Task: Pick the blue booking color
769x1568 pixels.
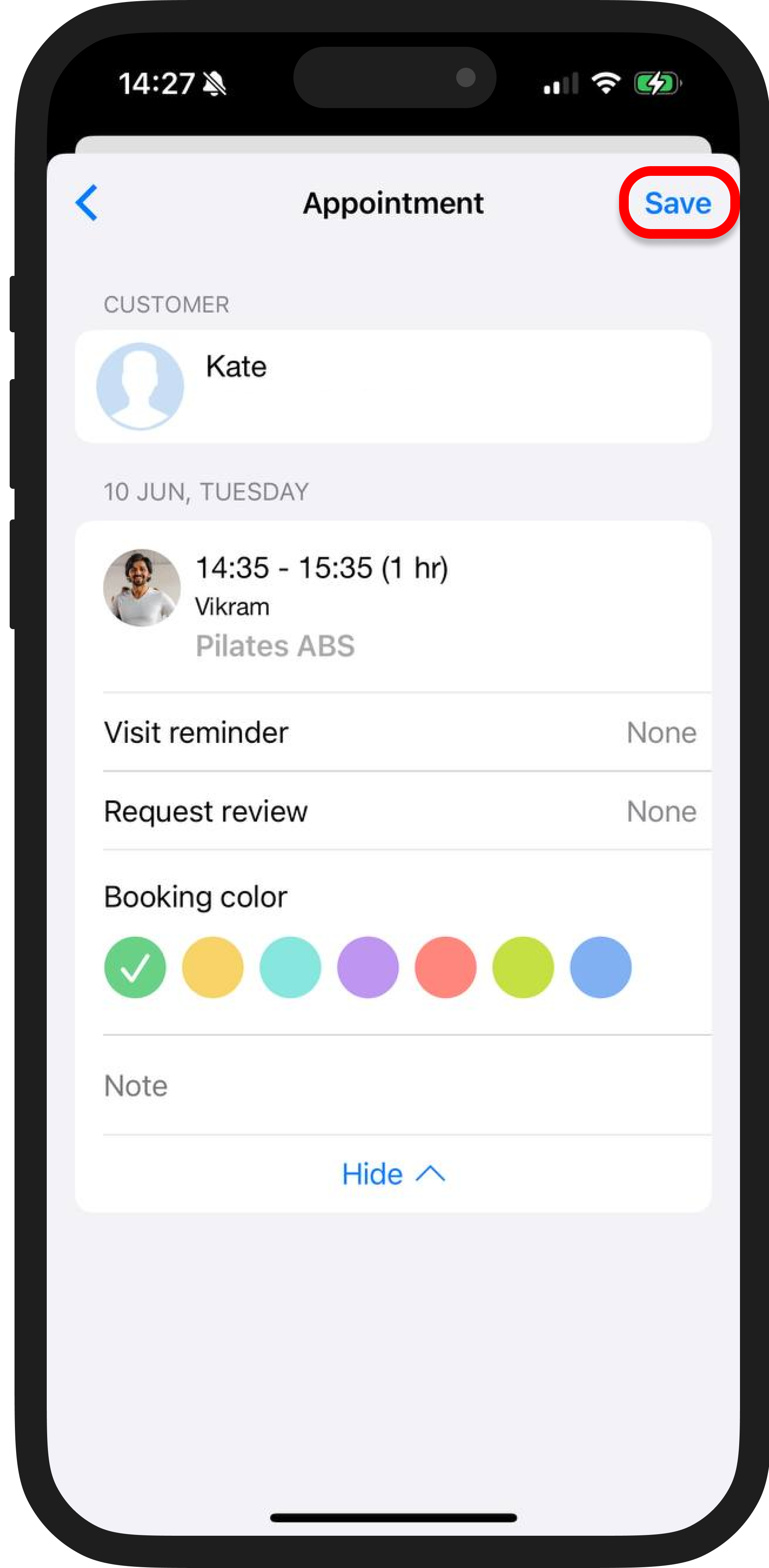Action: (601, 967)
